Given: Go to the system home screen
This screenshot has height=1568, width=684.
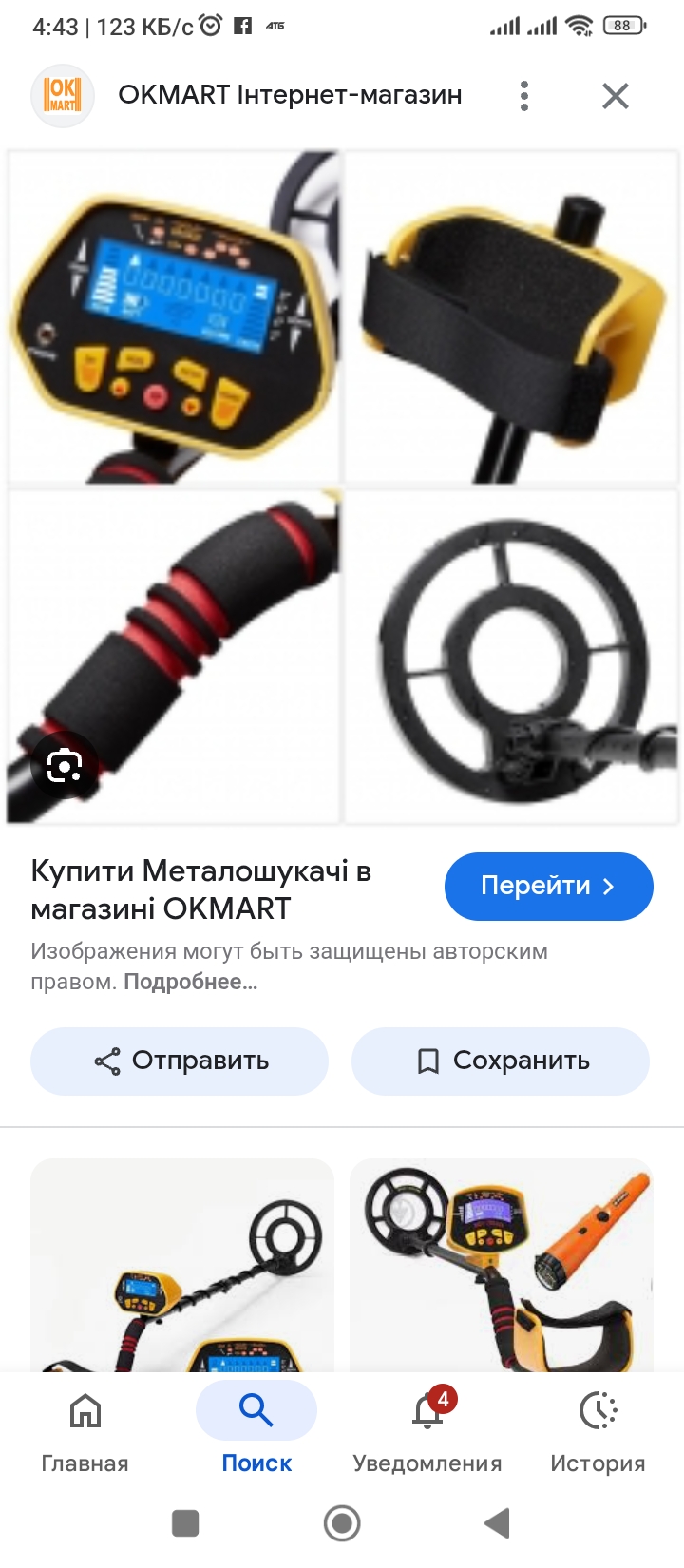Looking at the screenshot, I should pos(342,1523).
